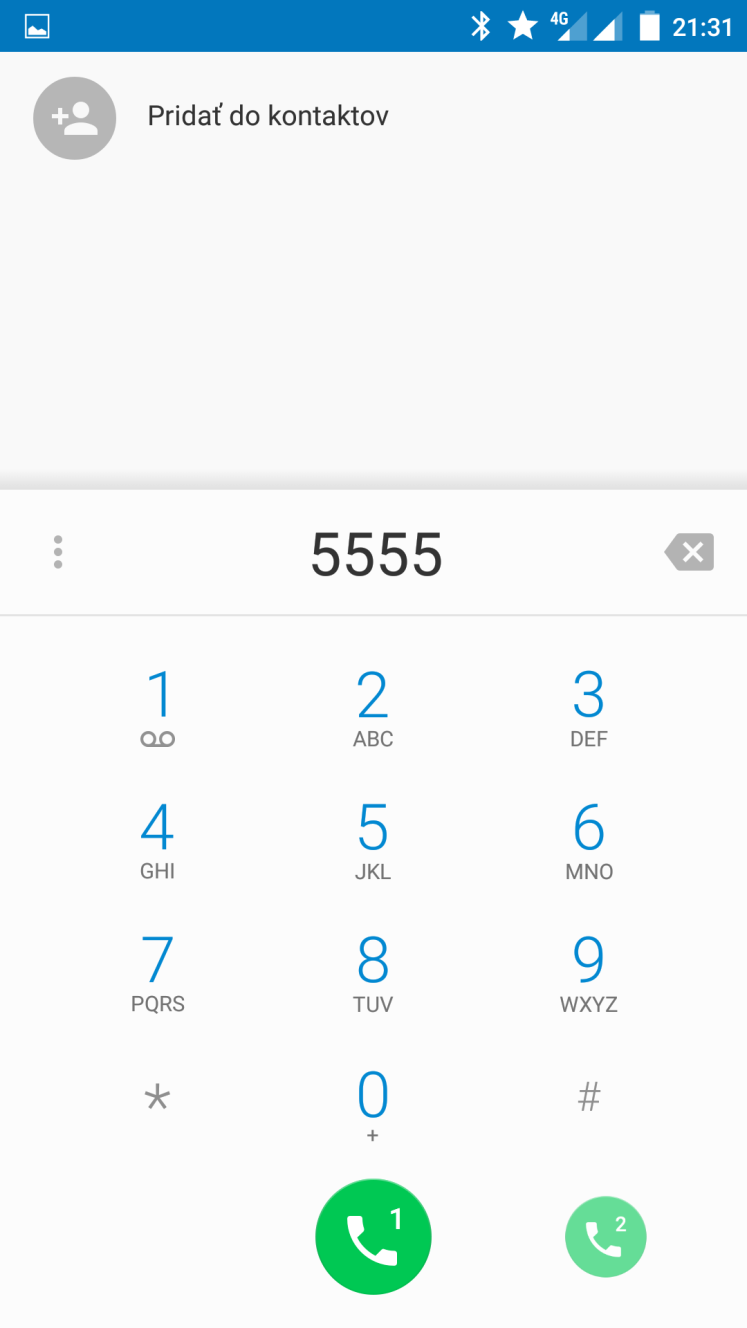747x1328 pixels.
Task: Open the three-dot overflow menu
Action: (58, 552)
